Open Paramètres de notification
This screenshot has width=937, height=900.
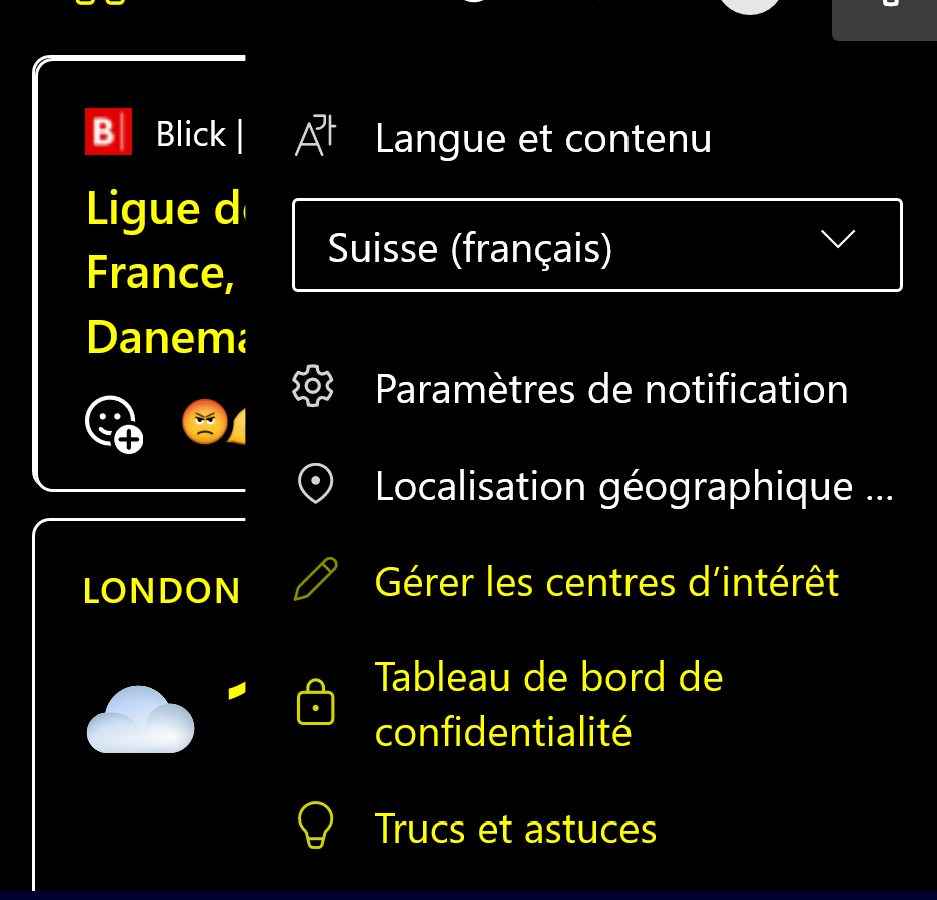[610, 389]
